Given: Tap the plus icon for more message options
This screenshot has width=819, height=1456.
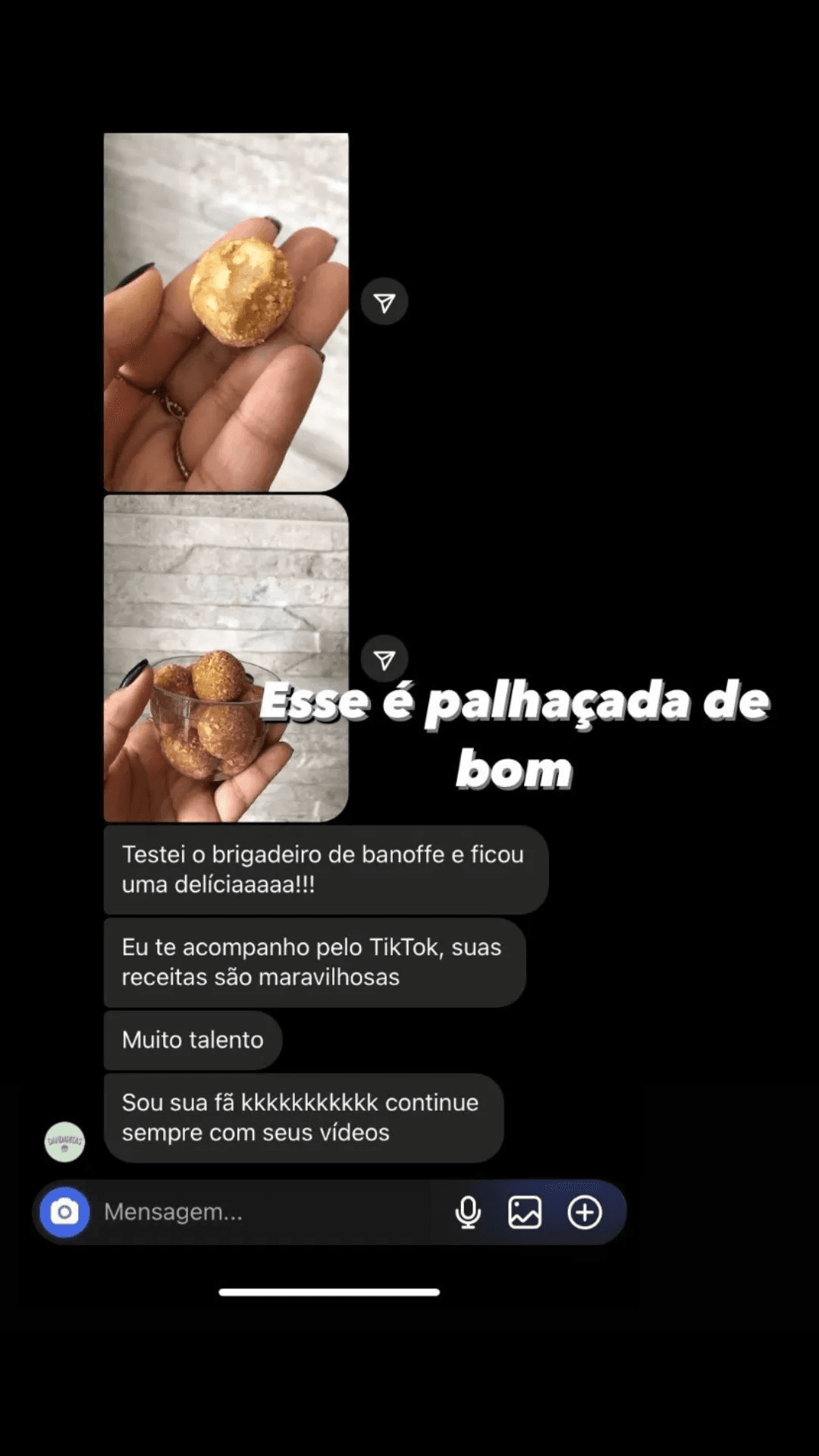Looking at the screenshot, I should 584,1212.
